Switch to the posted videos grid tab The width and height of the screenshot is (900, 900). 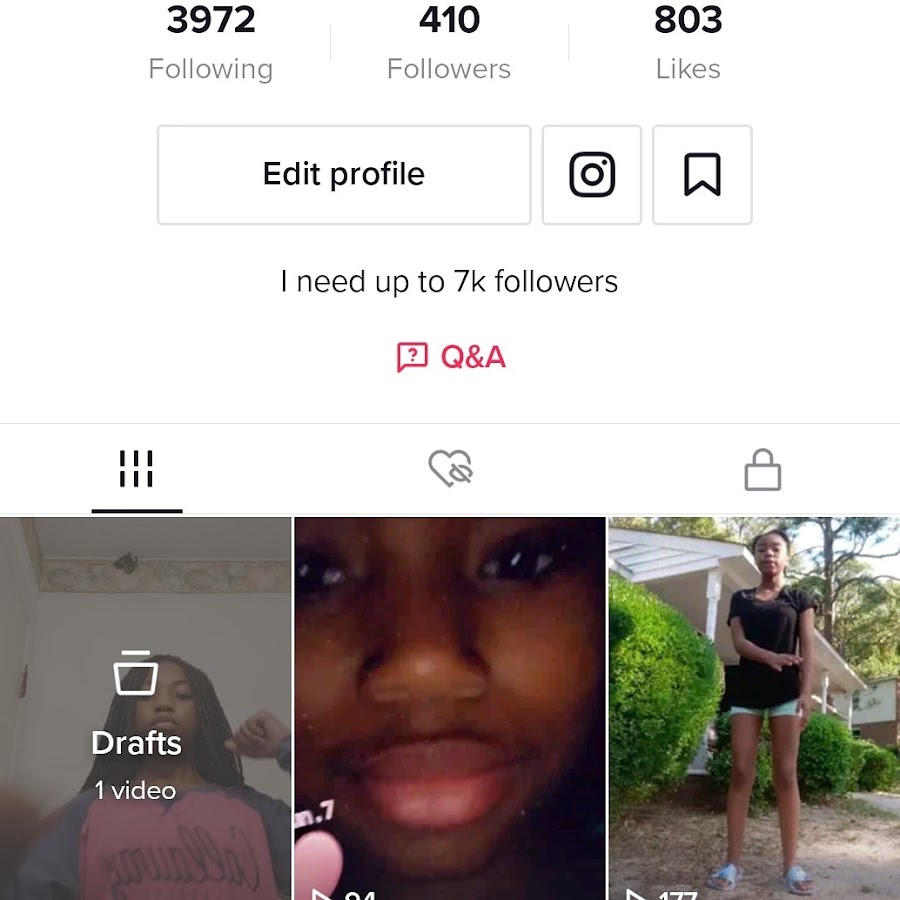[137, 468]
